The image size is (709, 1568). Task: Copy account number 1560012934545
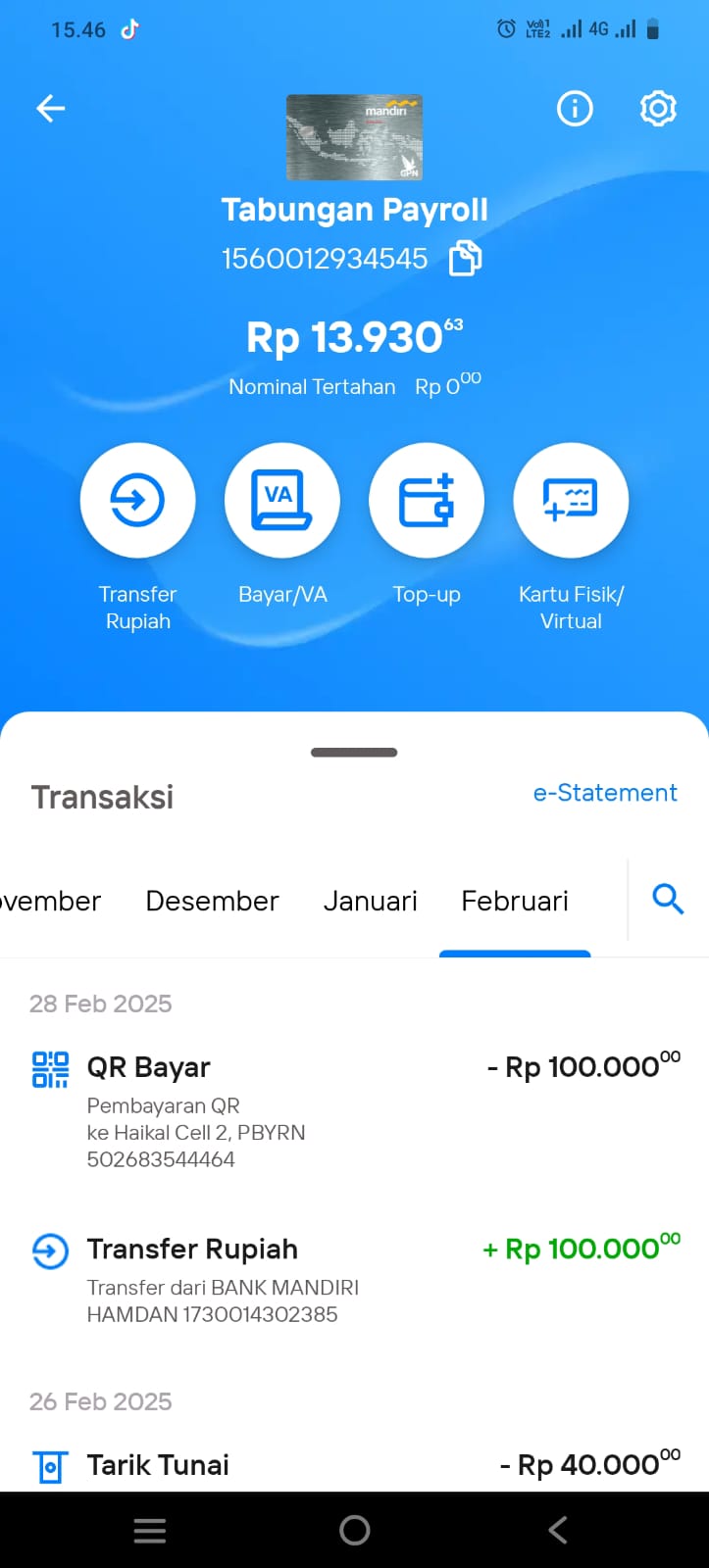(x=465, y=259)
